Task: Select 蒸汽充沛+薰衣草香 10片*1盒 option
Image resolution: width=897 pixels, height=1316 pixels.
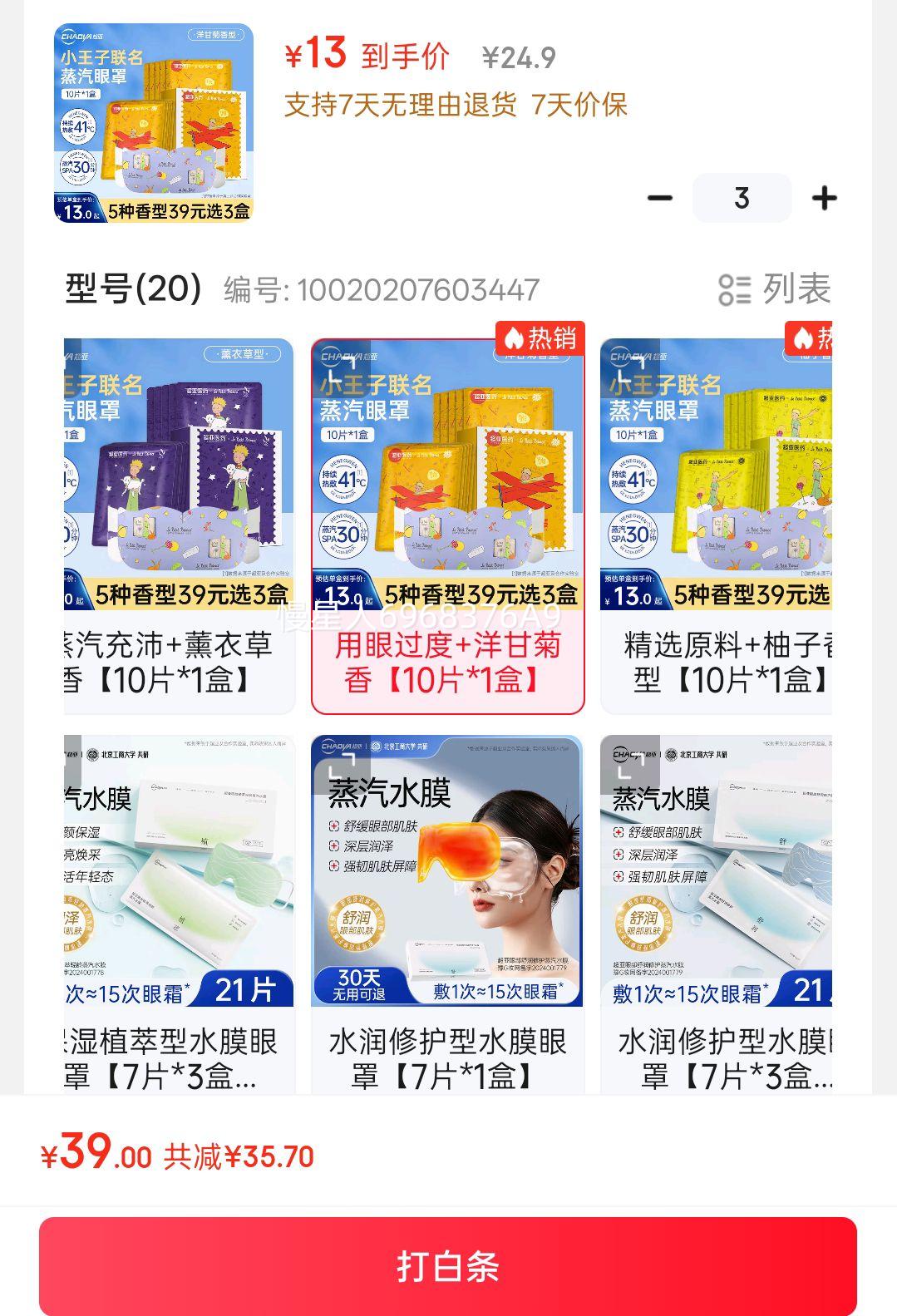Action: click(x=179, y=525)
